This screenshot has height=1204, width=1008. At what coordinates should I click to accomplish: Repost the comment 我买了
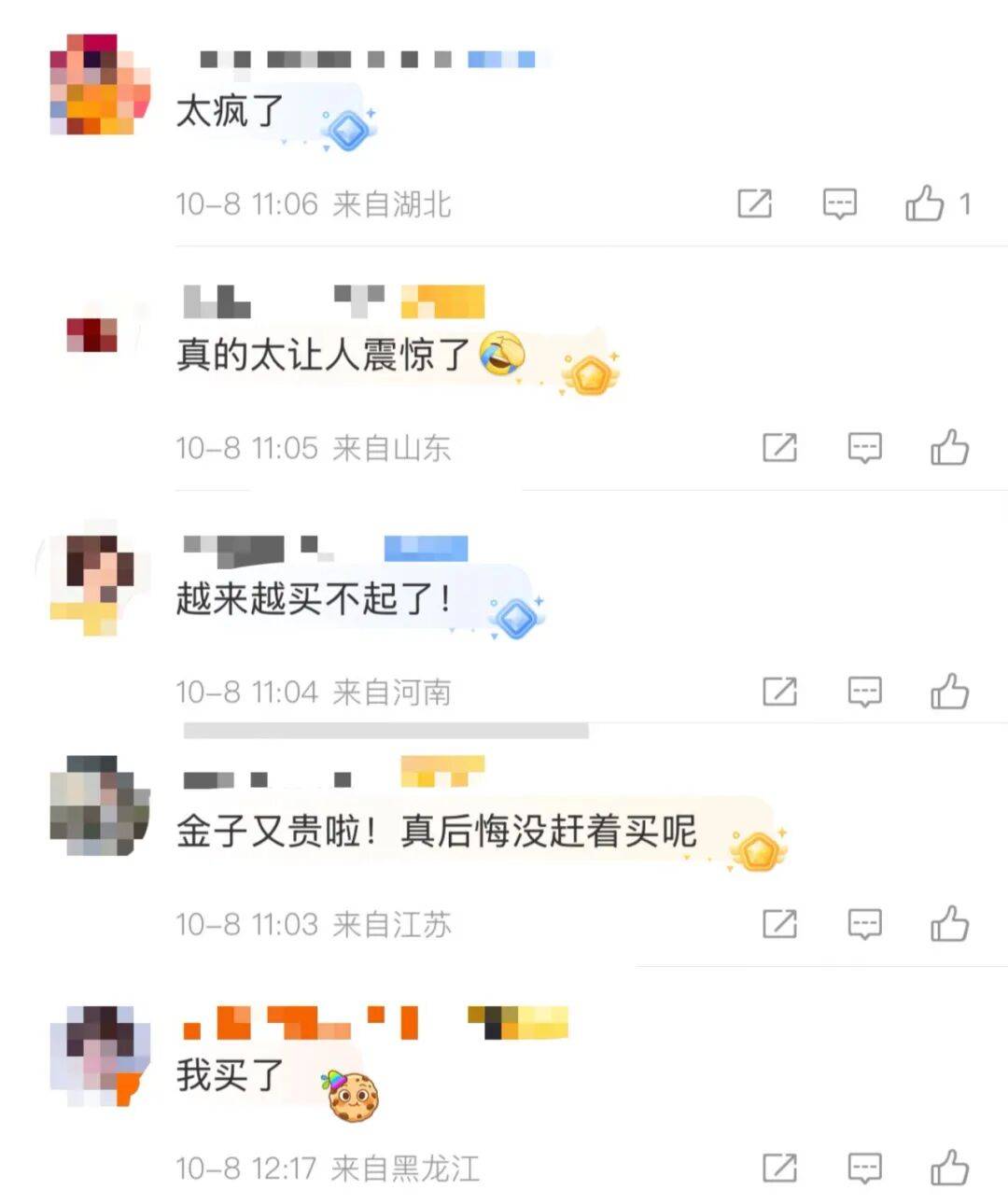click(x=779, y=1168)
